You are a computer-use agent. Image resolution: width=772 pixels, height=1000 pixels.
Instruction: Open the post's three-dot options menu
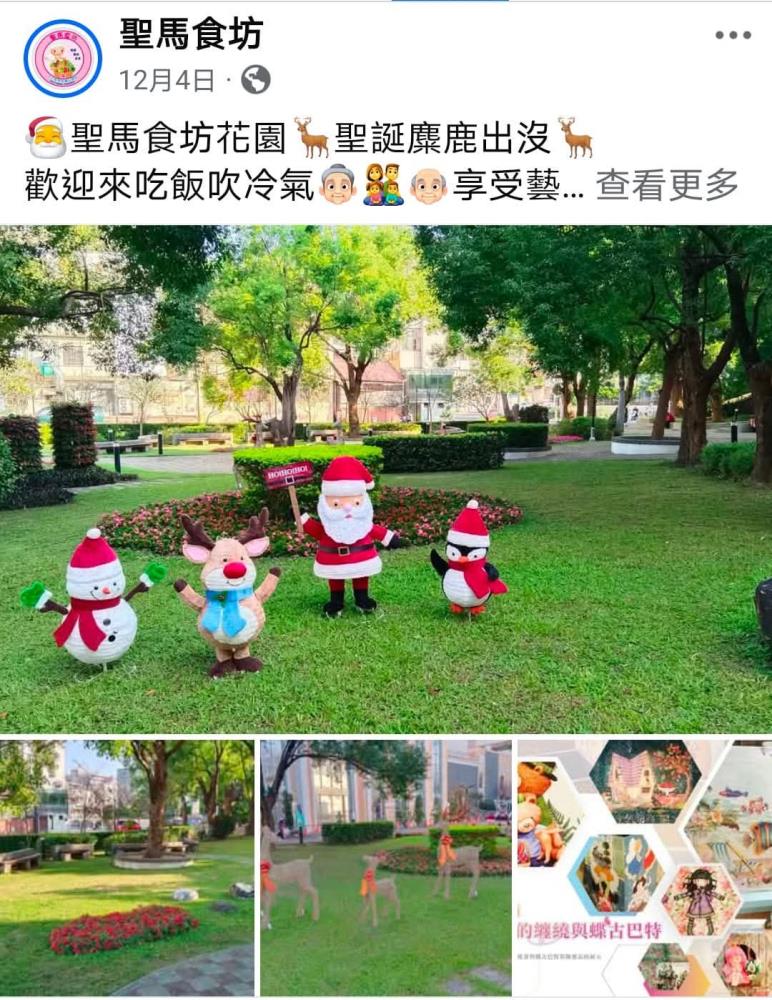(732, 35)
